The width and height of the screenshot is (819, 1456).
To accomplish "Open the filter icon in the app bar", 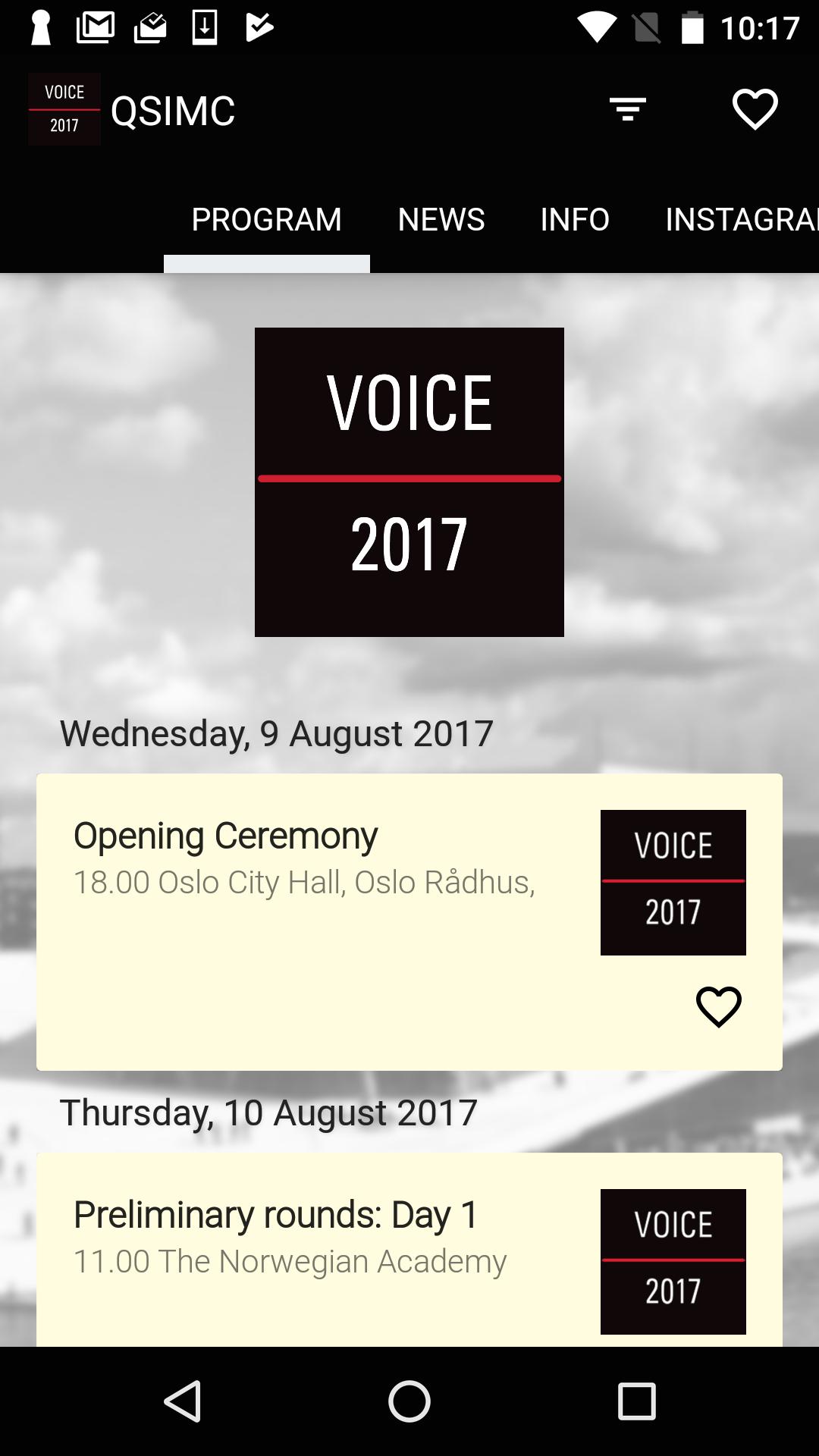I will 627,110.
